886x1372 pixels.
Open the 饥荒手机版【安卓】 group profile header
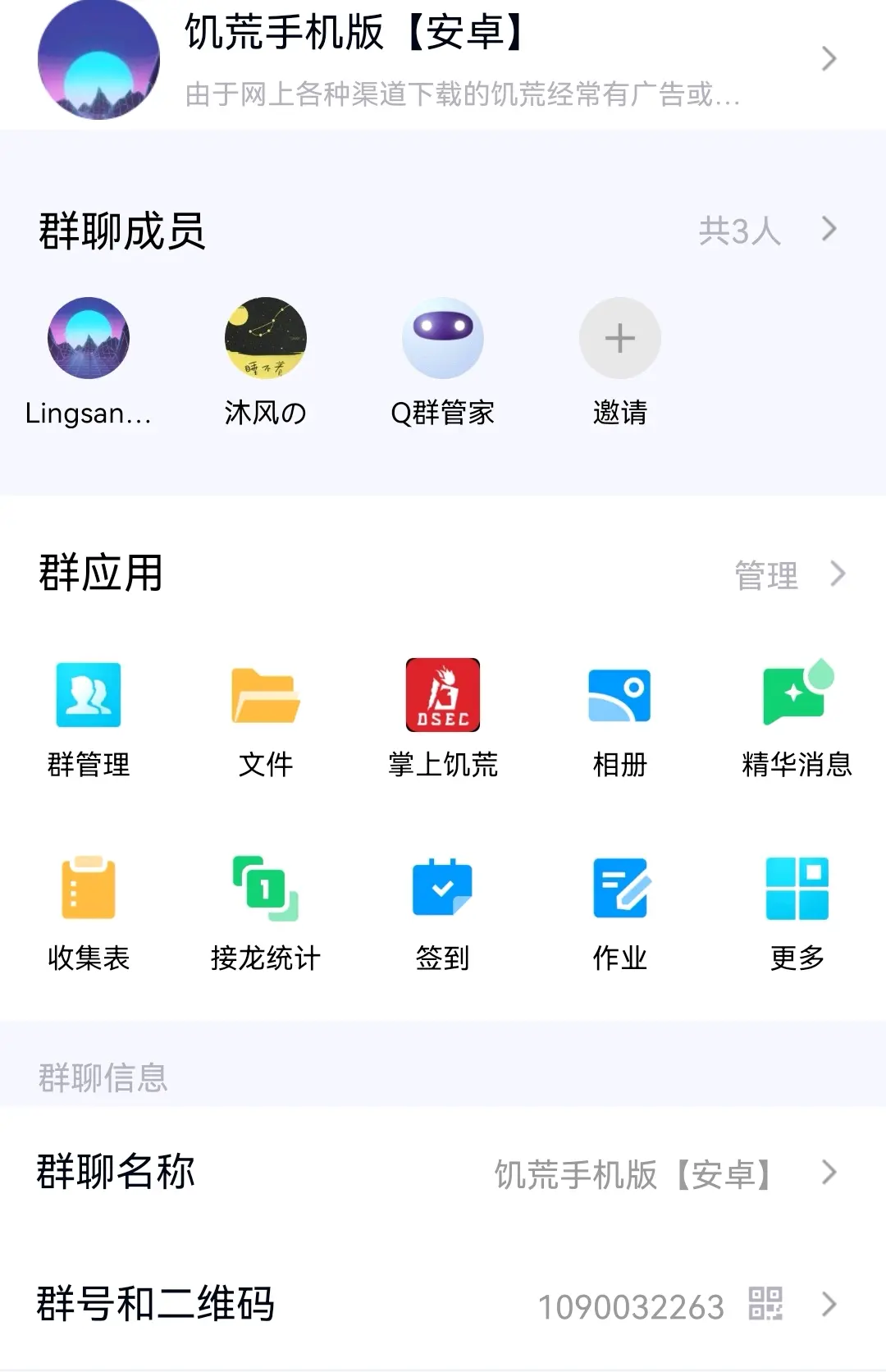[x=443, y=59]
